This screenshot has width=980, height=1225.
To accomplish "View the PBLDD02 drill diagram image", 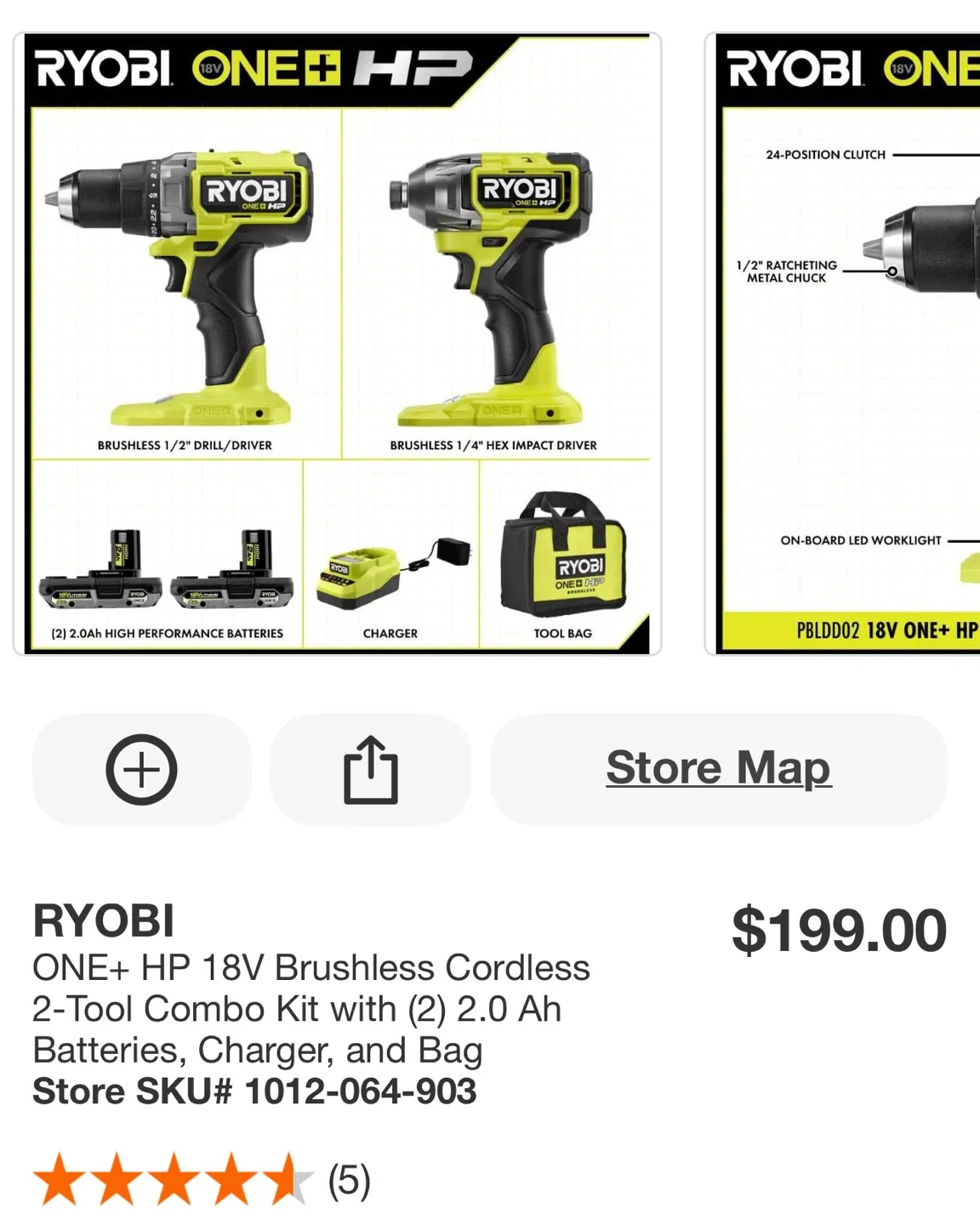I will (842, 340).
